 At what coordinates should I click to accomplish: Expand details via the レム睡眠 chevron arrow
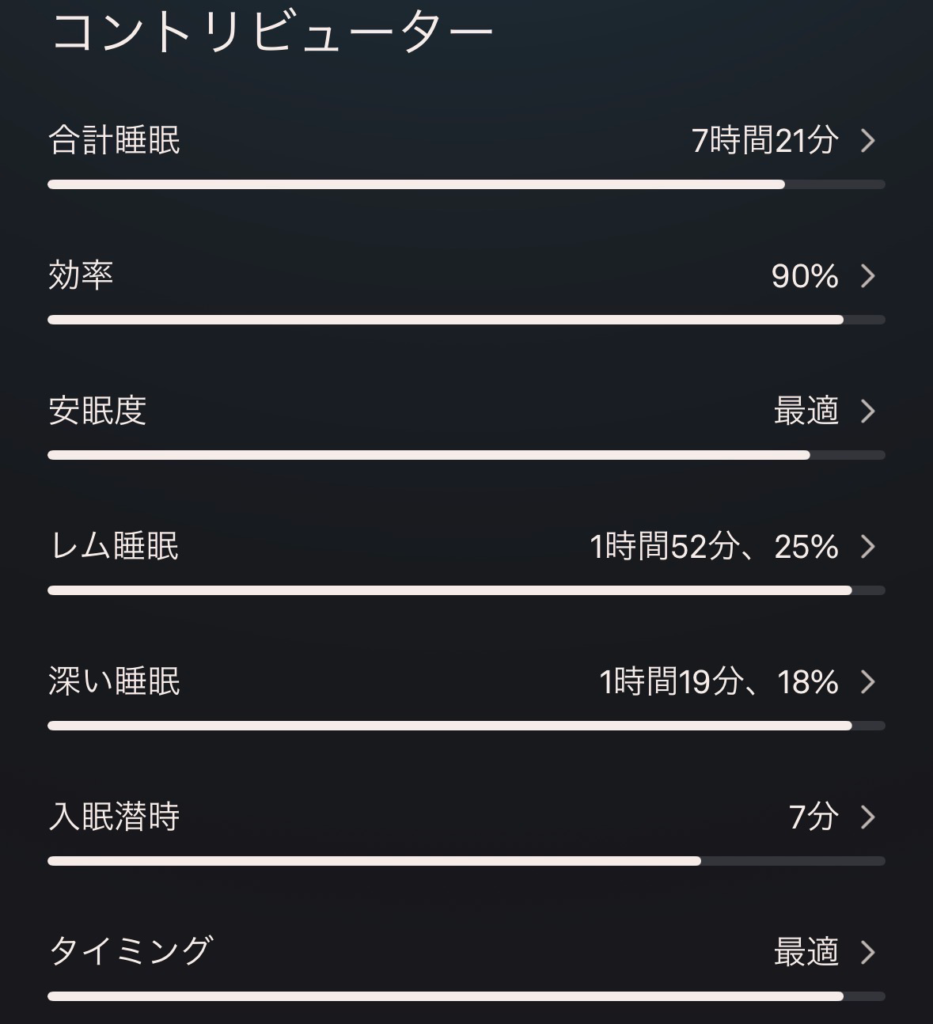click(869, 547)
